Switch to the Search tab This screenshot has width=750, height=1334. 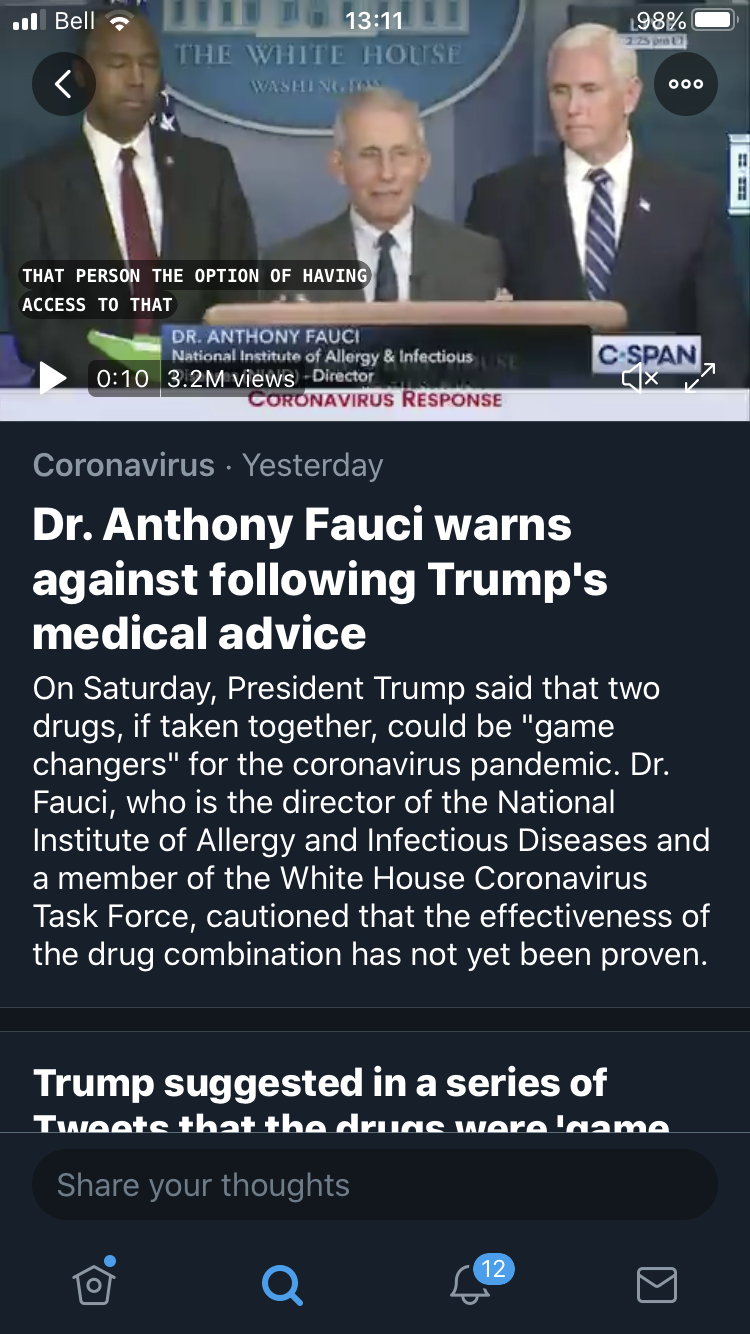click(x=282, y=1284)
